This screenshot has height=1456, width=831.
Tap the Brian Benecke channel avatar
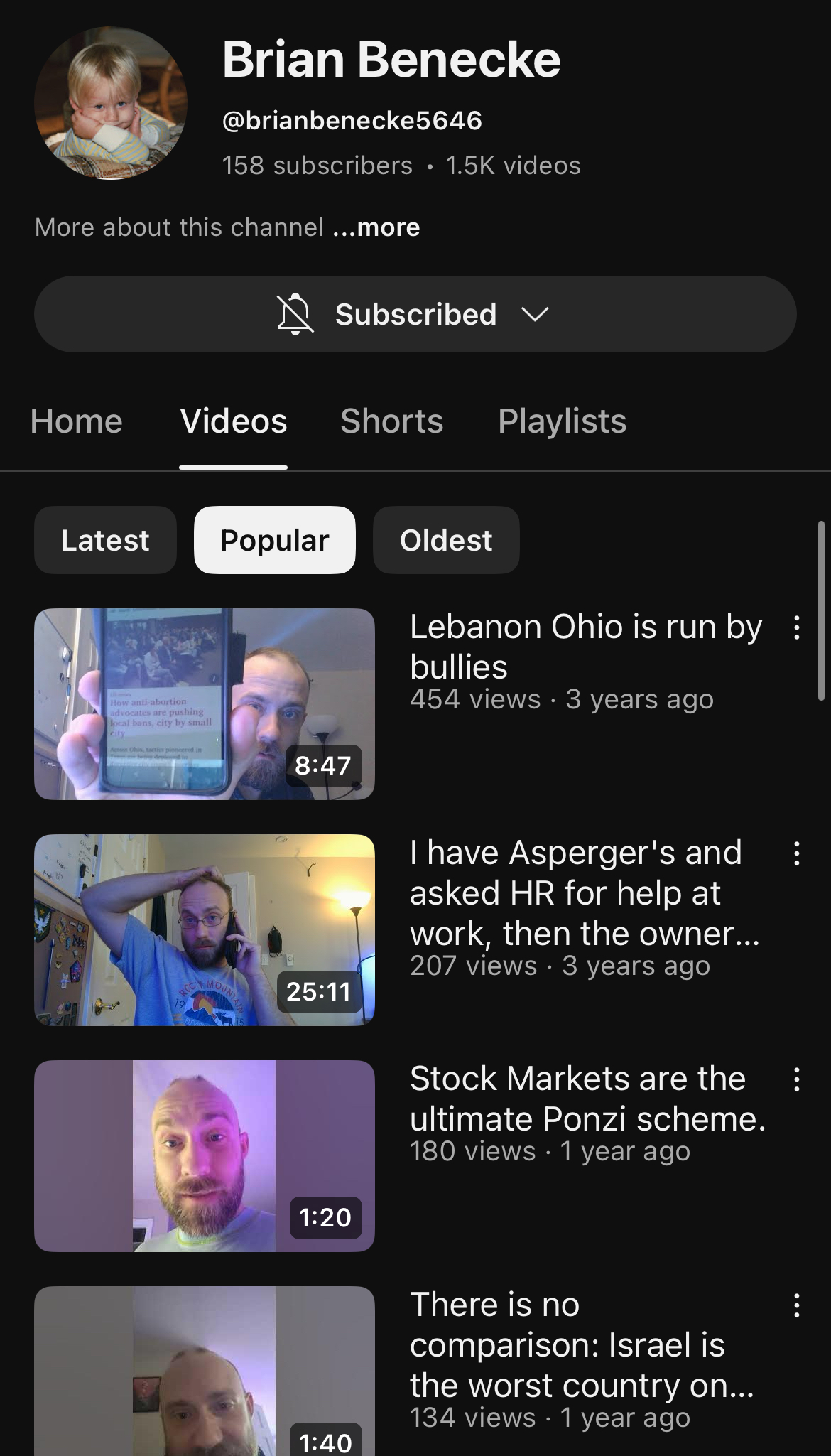click(x=111, y=103)
